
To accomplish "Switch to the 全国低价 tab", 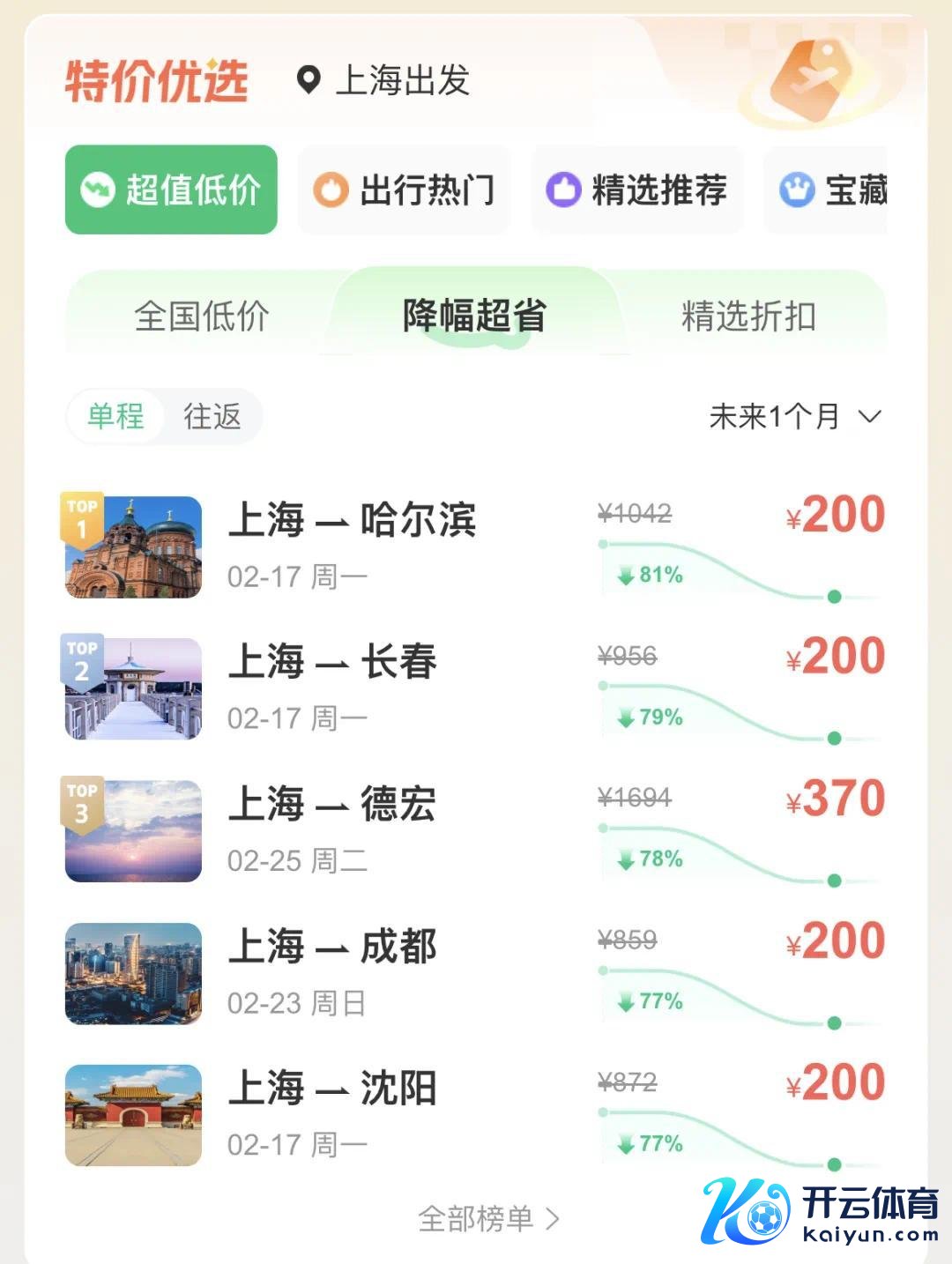I will point(201,316).
